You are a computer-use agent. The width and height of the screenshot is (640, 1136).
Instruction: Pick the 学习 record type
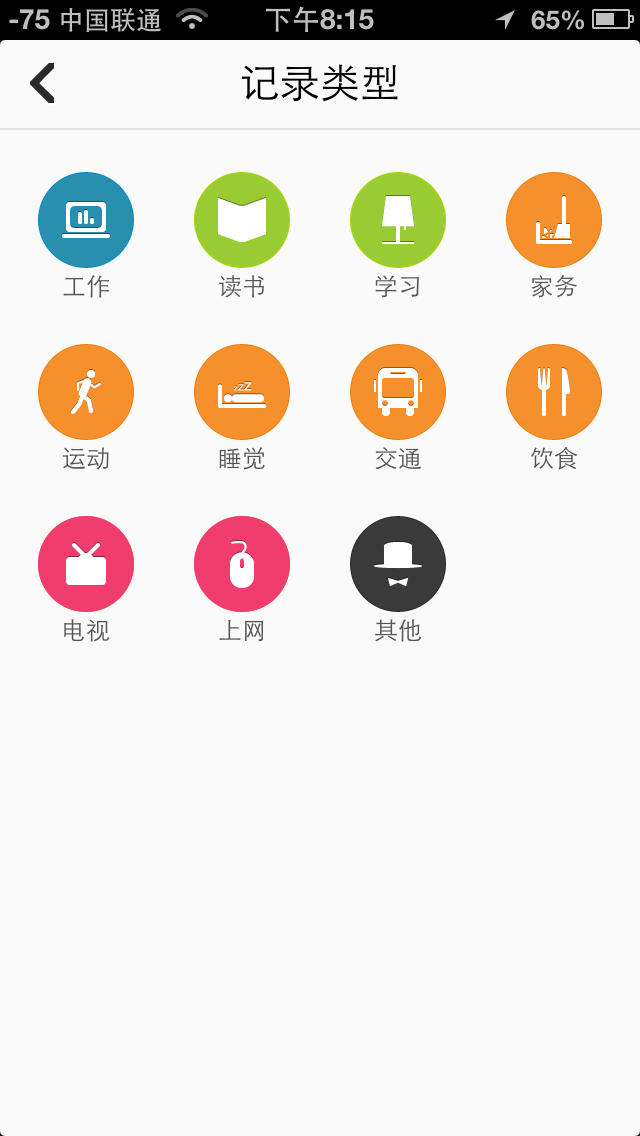pos(398,220)
